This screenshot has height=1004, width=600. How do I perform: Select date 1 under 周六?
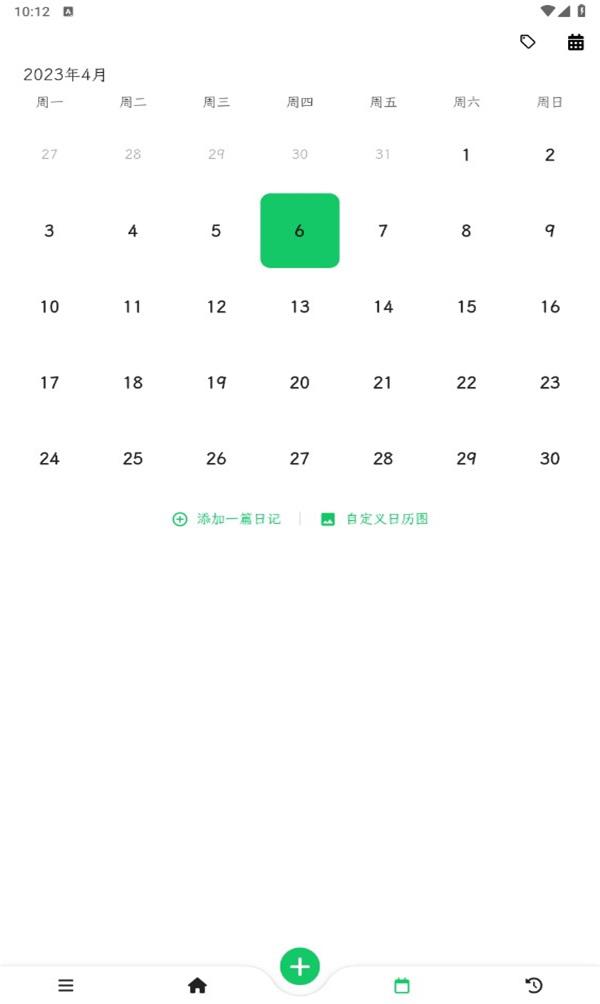[466, 154]
